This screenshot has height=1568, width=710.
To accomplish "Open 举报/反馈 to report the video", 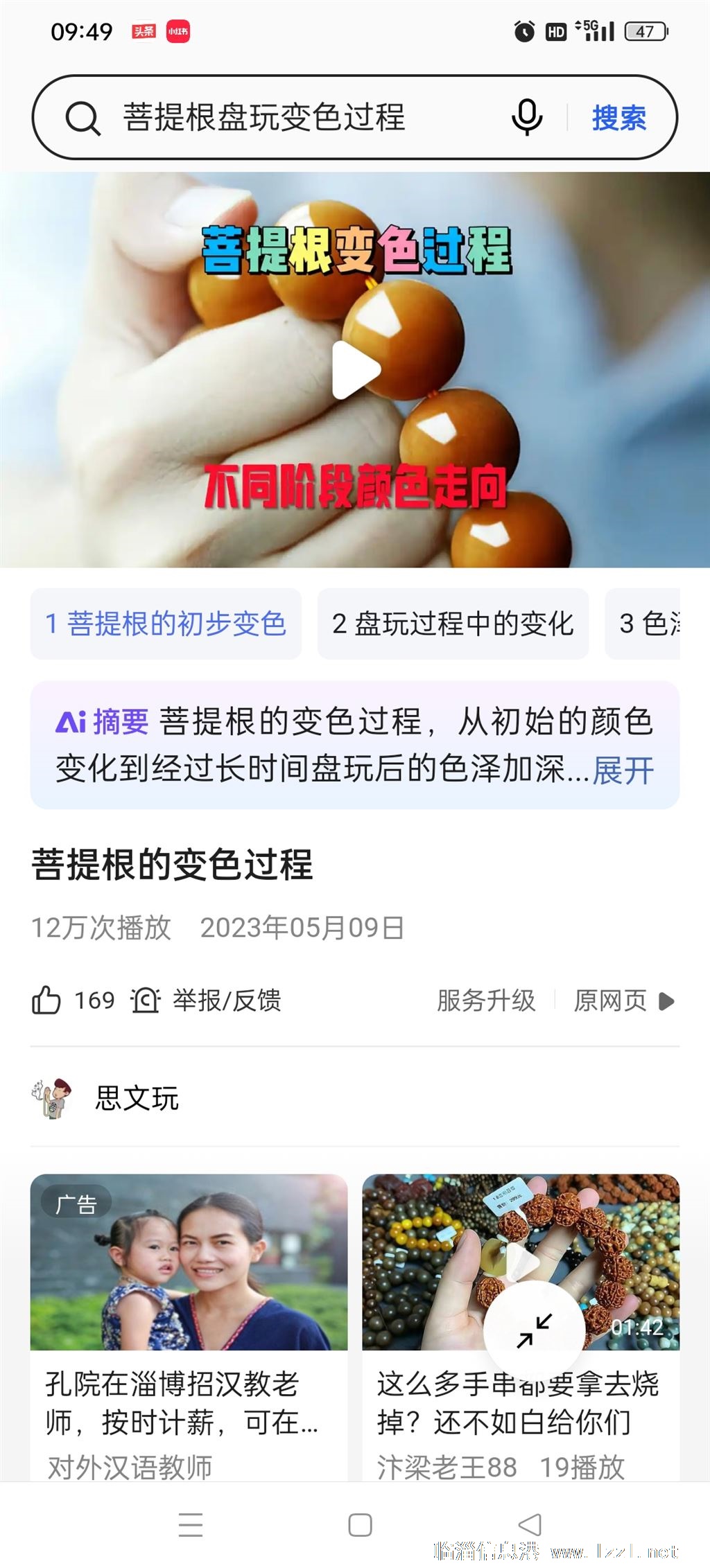I will [x=206, y=1000].
